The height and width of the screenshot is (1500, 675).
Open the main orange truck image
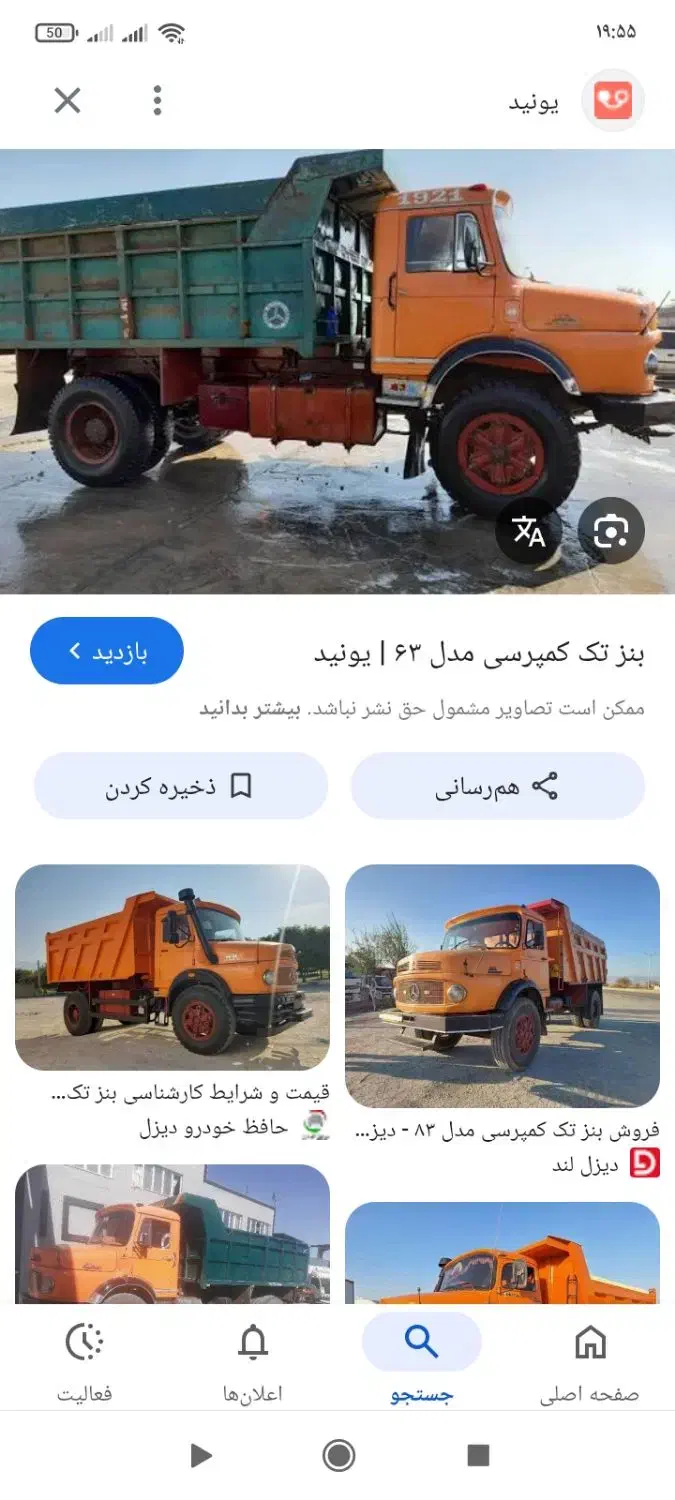click(337, 371)
